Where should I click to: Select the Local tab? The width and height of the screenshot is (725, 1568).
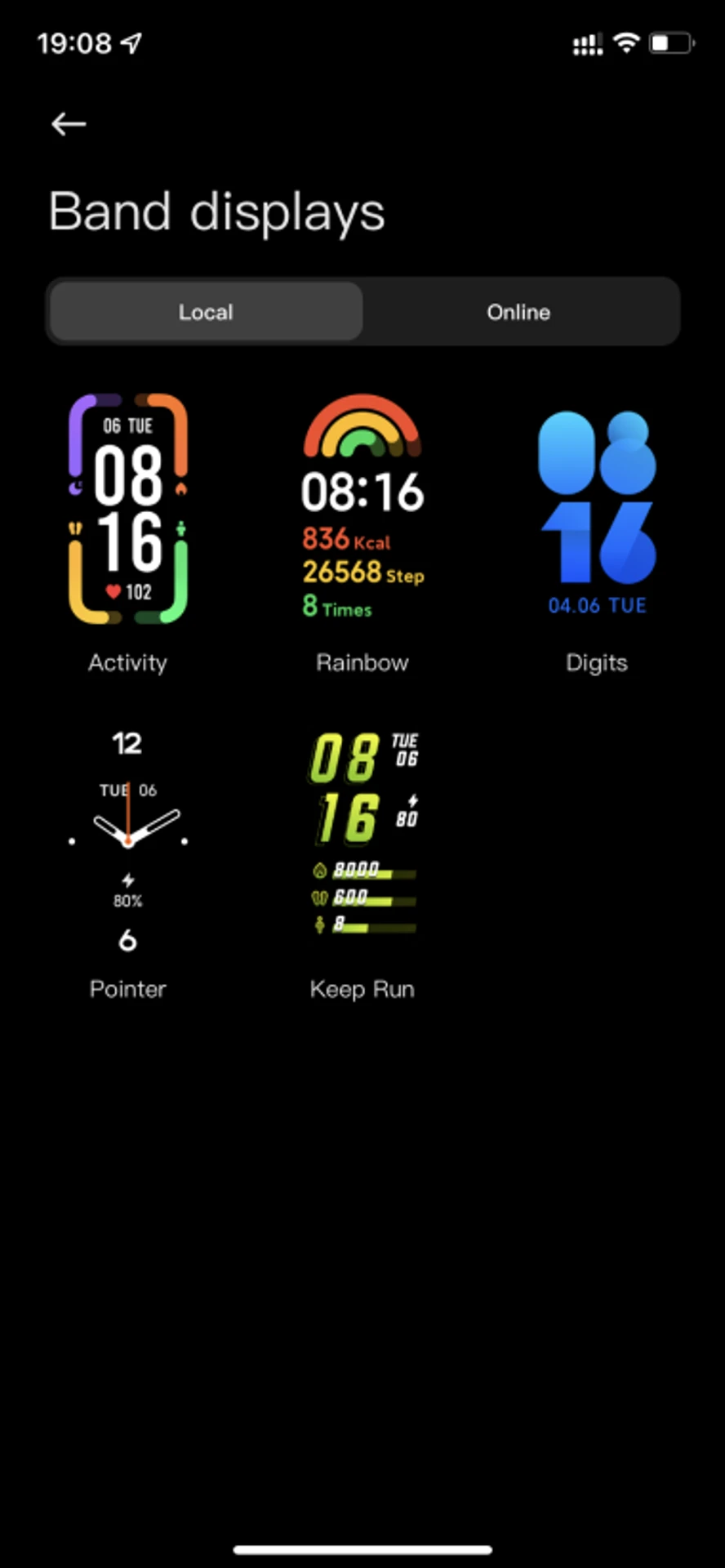pyautogui.click(x=206, y=312)
